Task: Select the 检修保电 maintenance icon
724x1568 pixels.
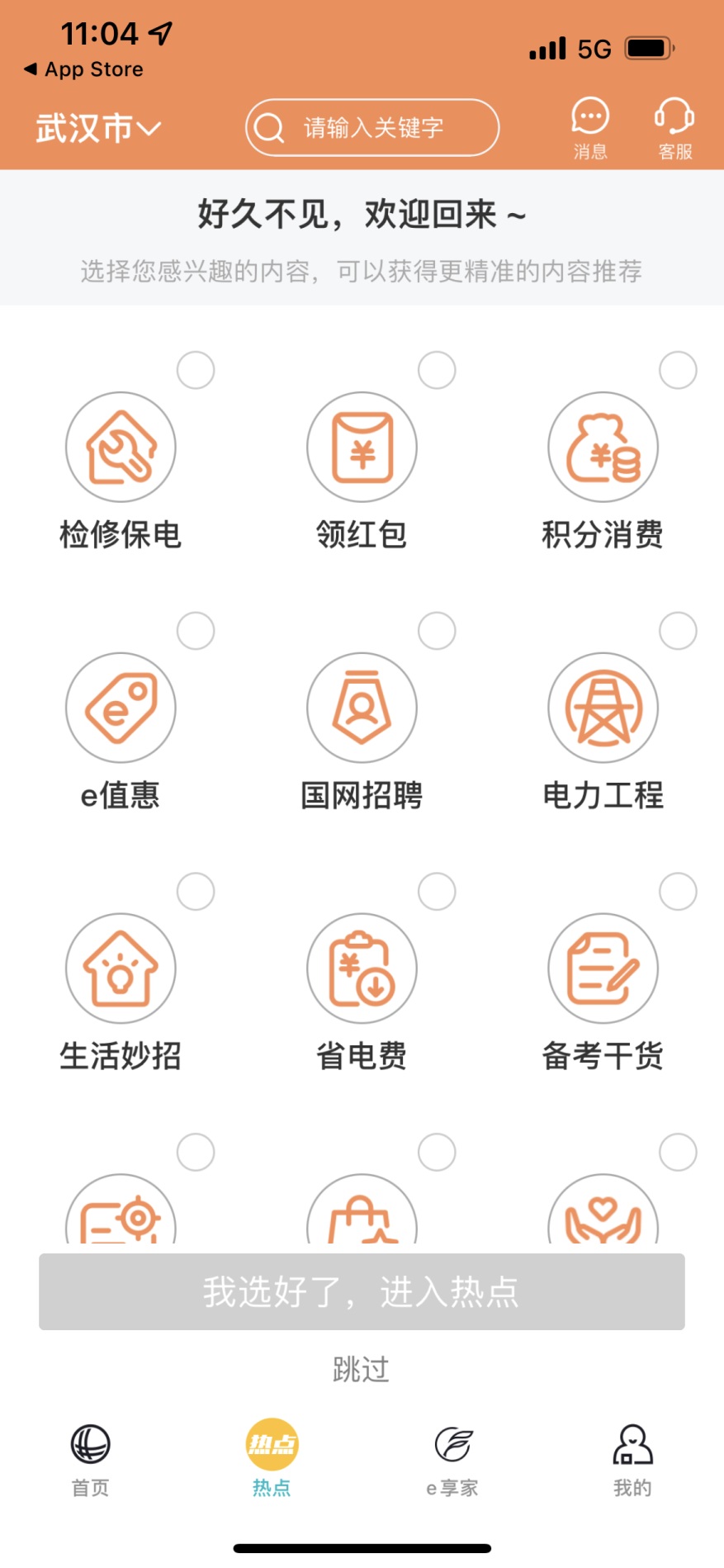Action: tap(120, 446)
